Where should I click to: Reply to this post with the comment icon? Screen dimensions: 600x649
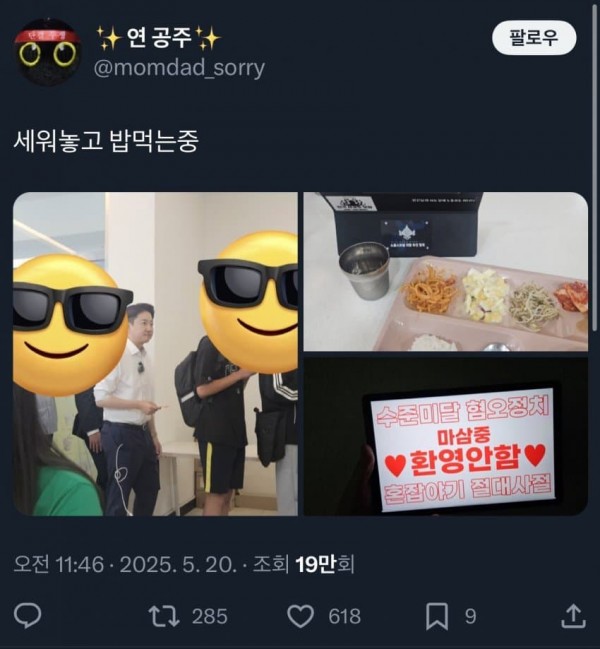(28, 615)
